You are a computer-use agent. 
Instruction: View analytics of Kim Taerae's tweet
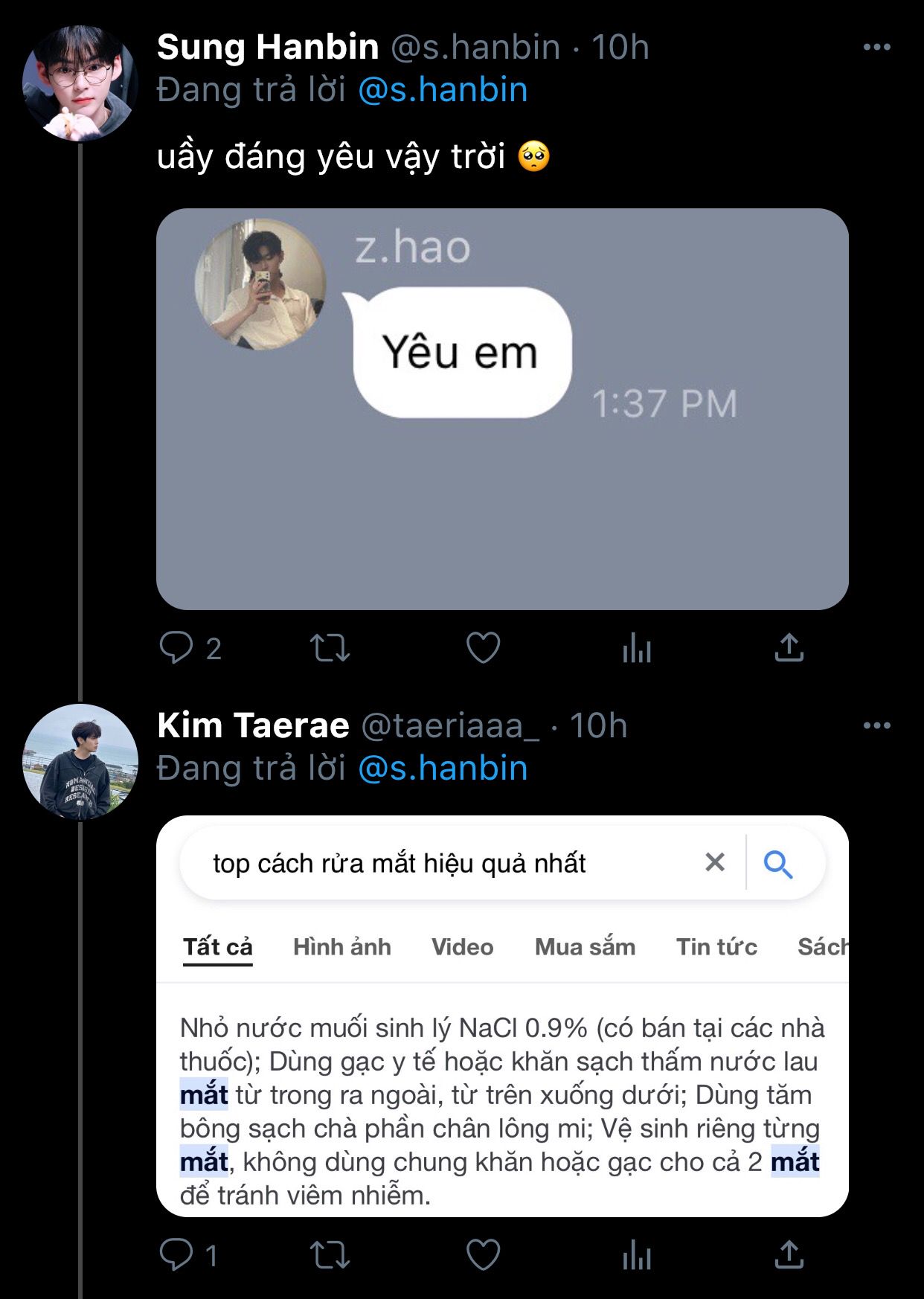tap(637, 1255)
